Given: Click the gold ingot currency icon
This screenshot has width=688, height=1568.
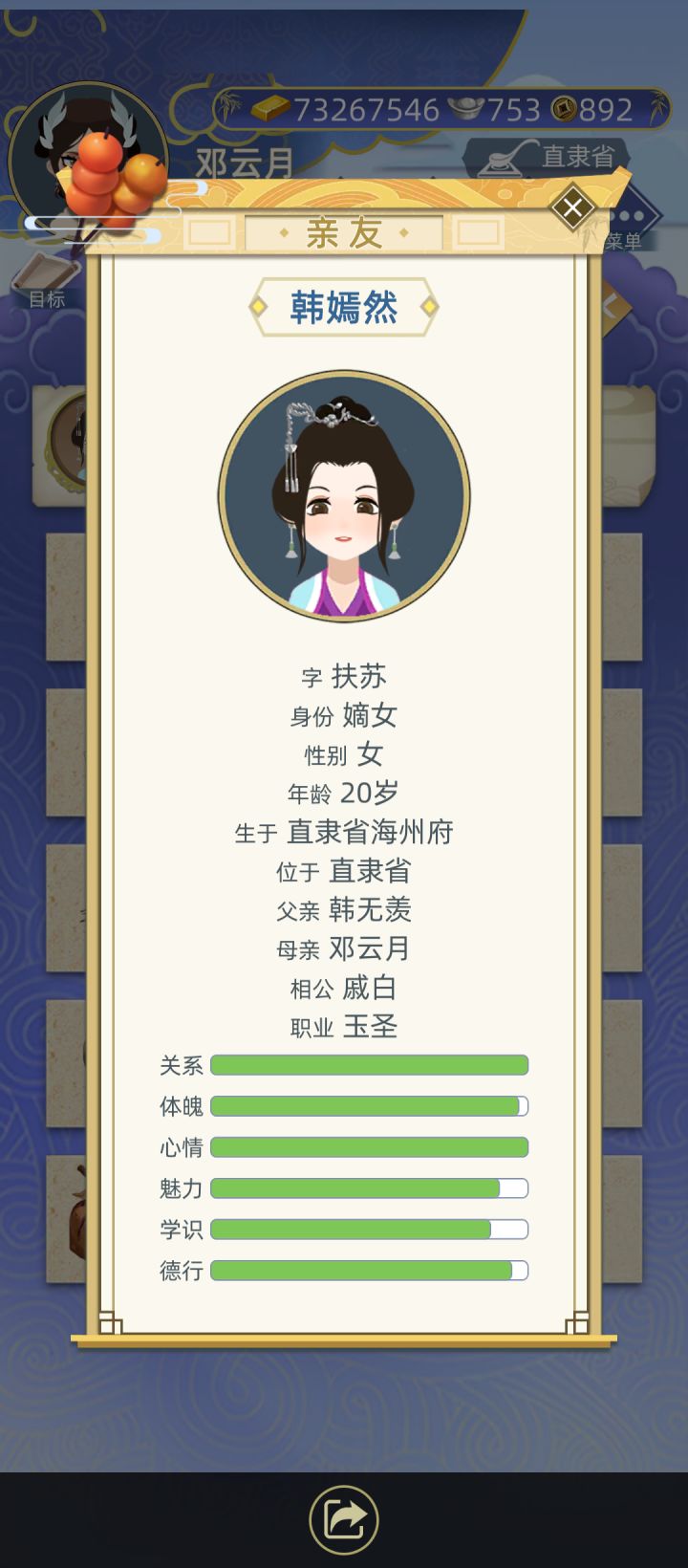Looking at the screenshot, I should 270,107.
